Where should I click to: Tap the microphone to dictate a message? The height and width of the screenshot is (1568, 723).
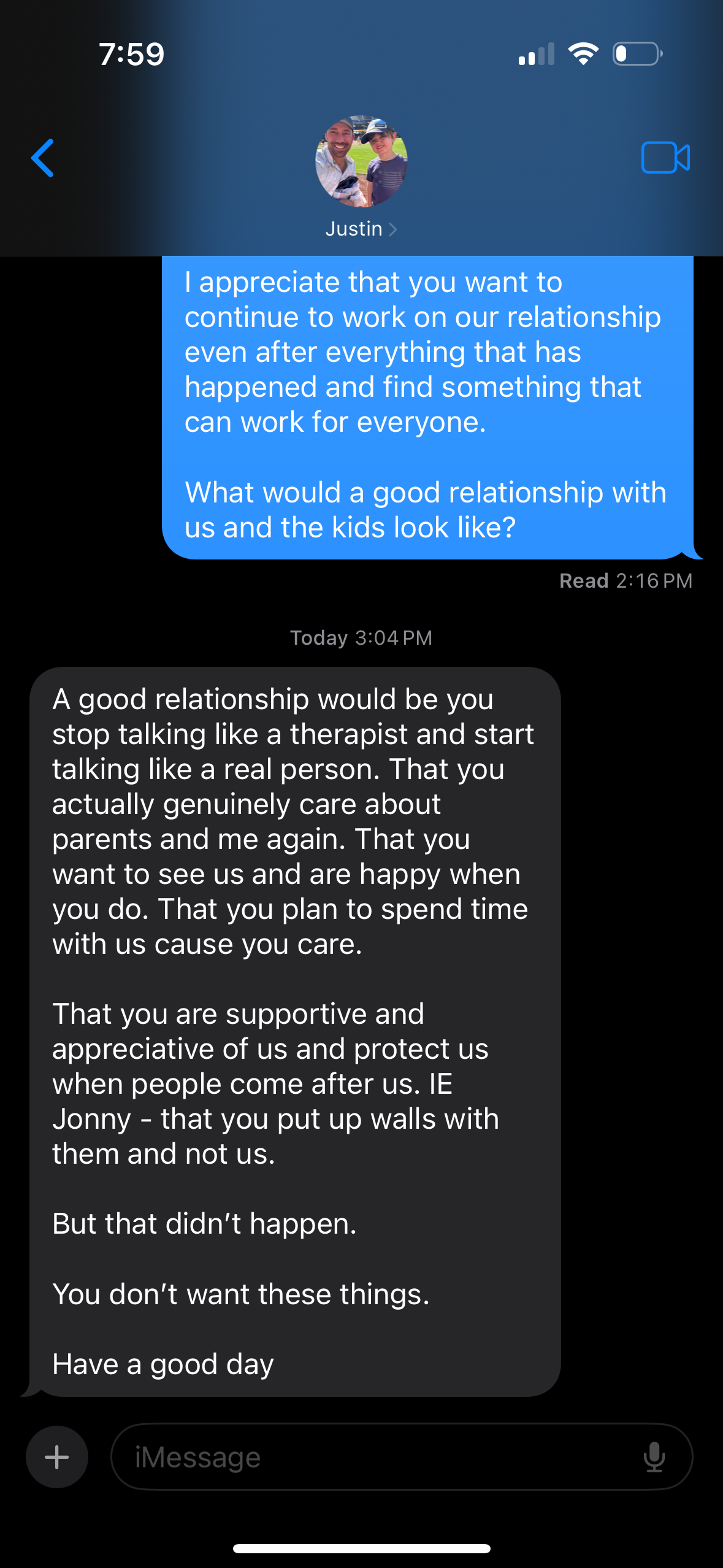point(654,1457)
